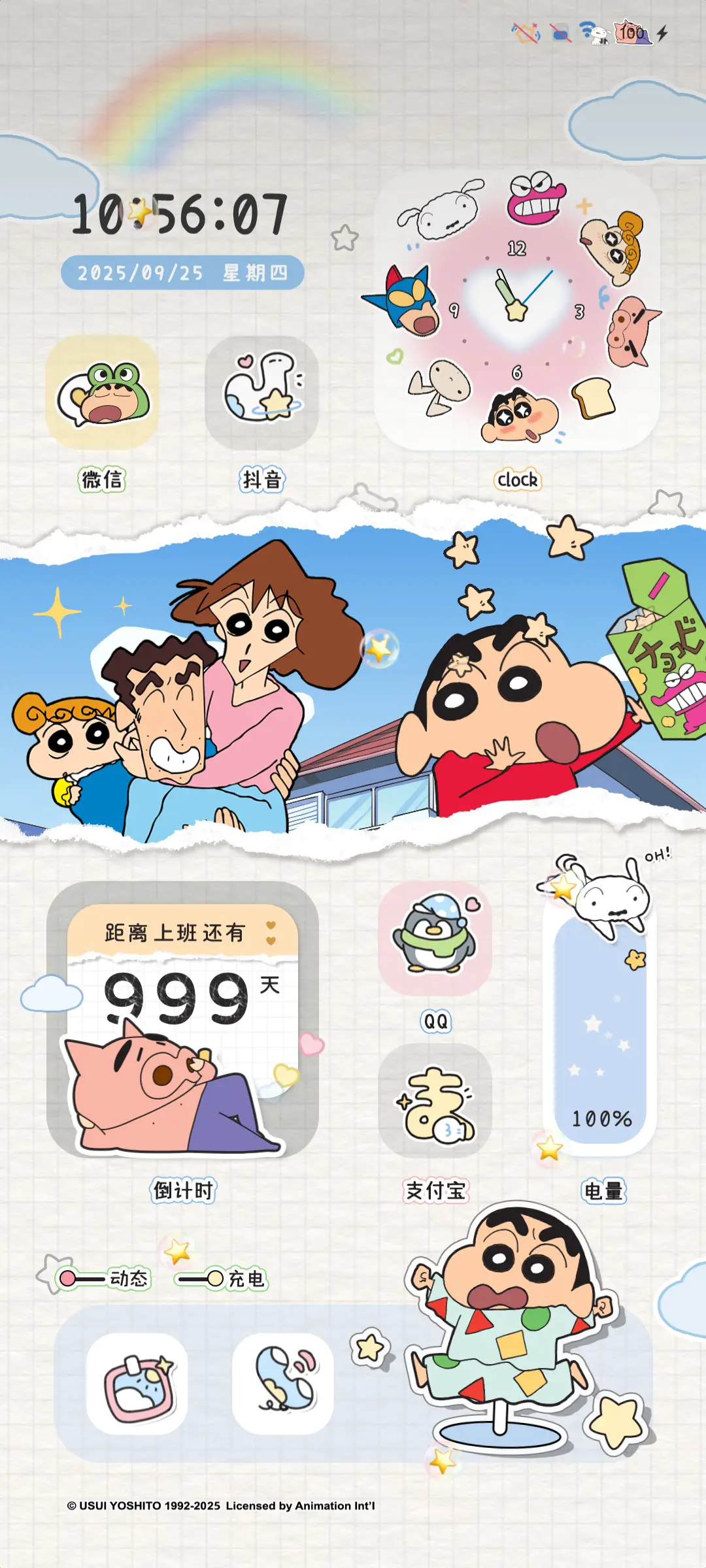Tap the digital time 10:56:07

[180, 213]
